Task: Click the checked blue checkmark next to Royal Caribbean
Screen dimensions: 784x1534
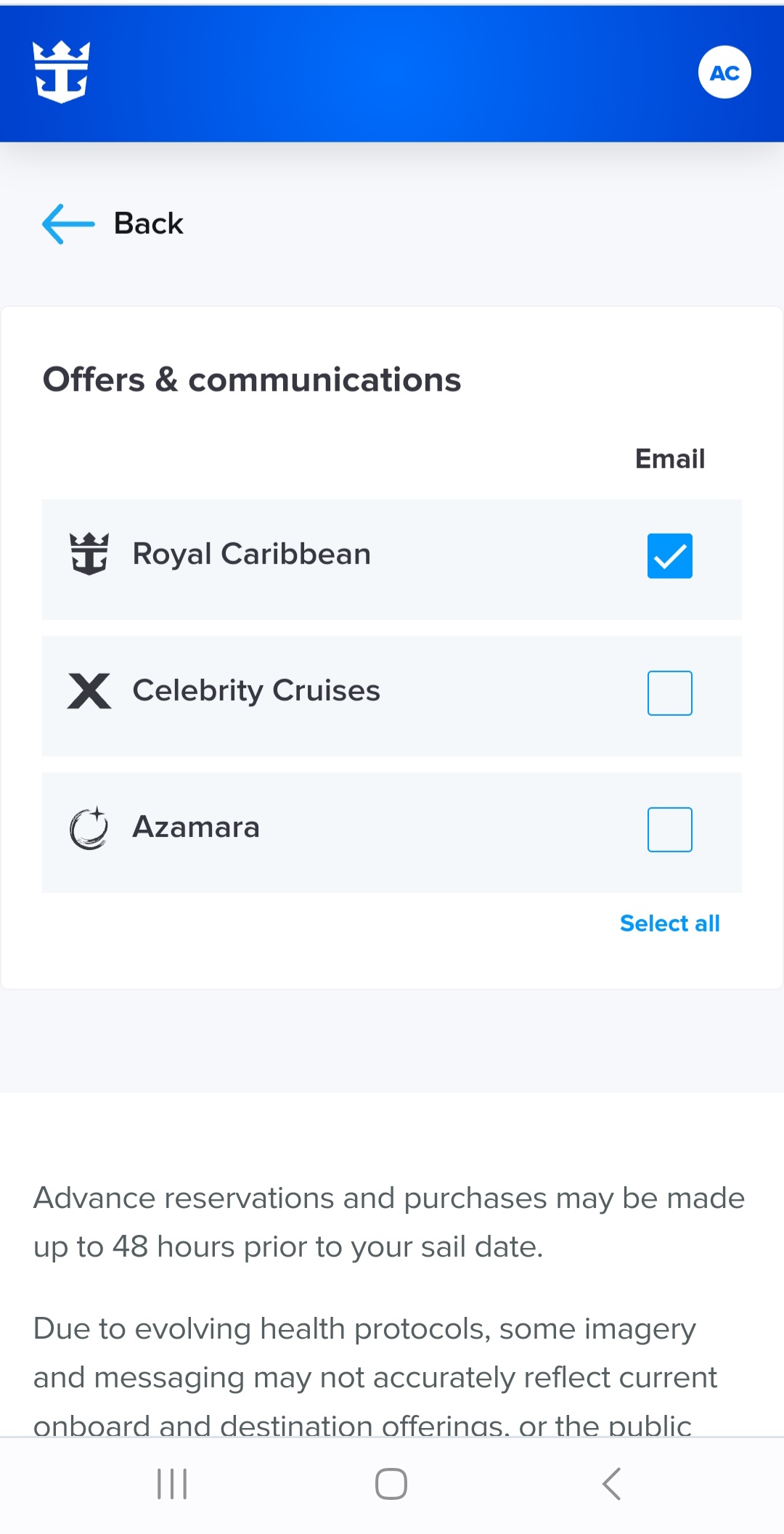Action: (x=669, y=555)
